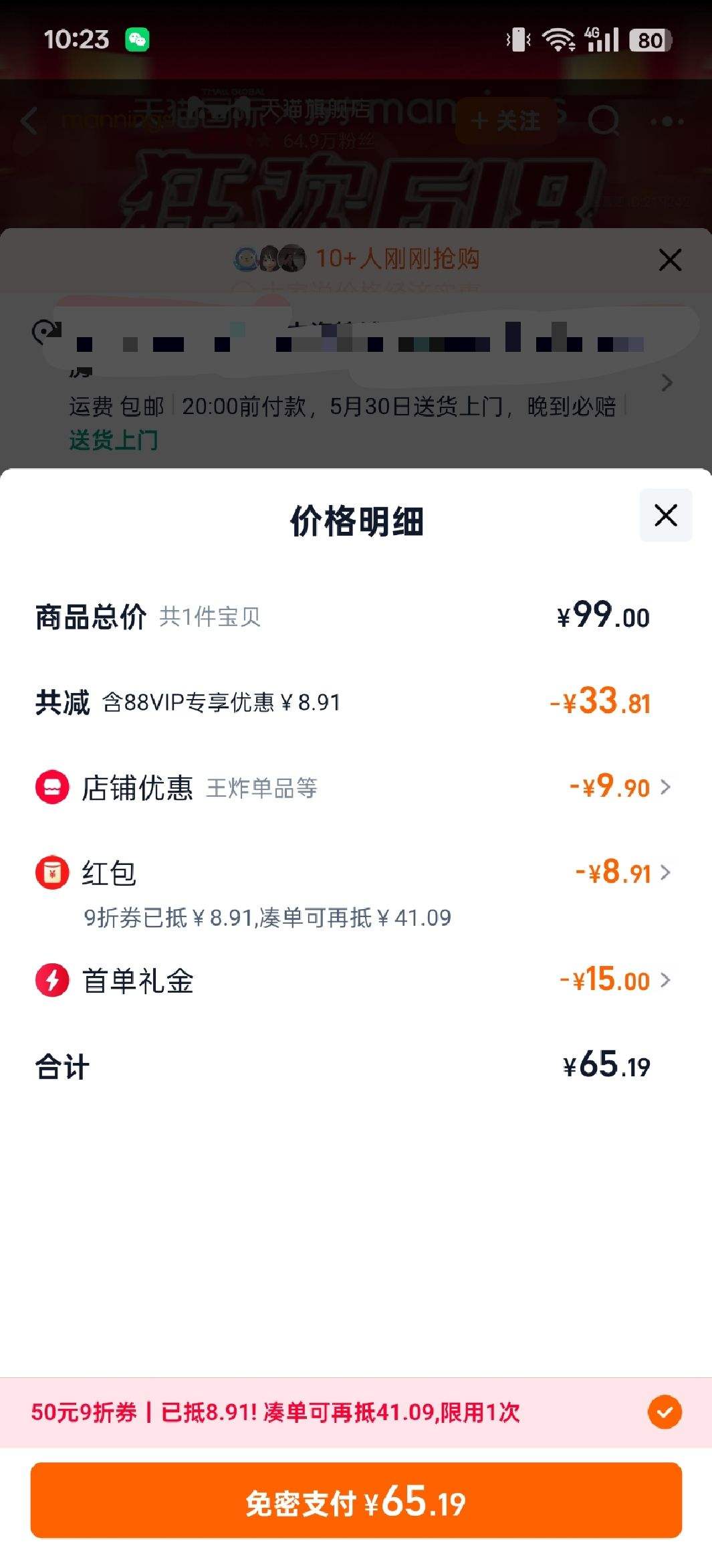Close the 价格明细 price details sheet

pyautogui.click(x=665, y=515)
